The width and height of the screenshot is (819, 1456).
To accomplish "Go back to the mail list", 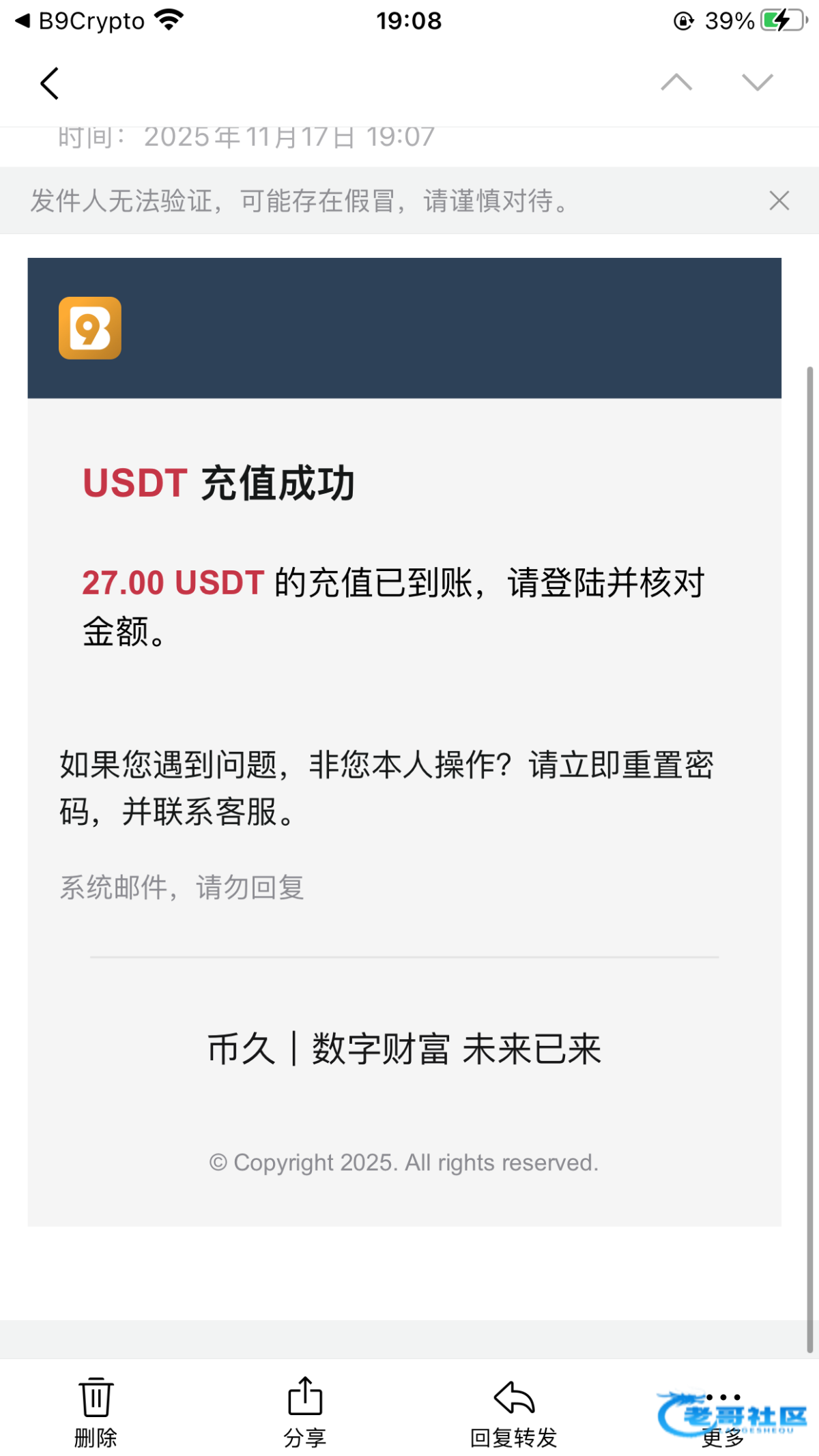I will tap(50, 83).
